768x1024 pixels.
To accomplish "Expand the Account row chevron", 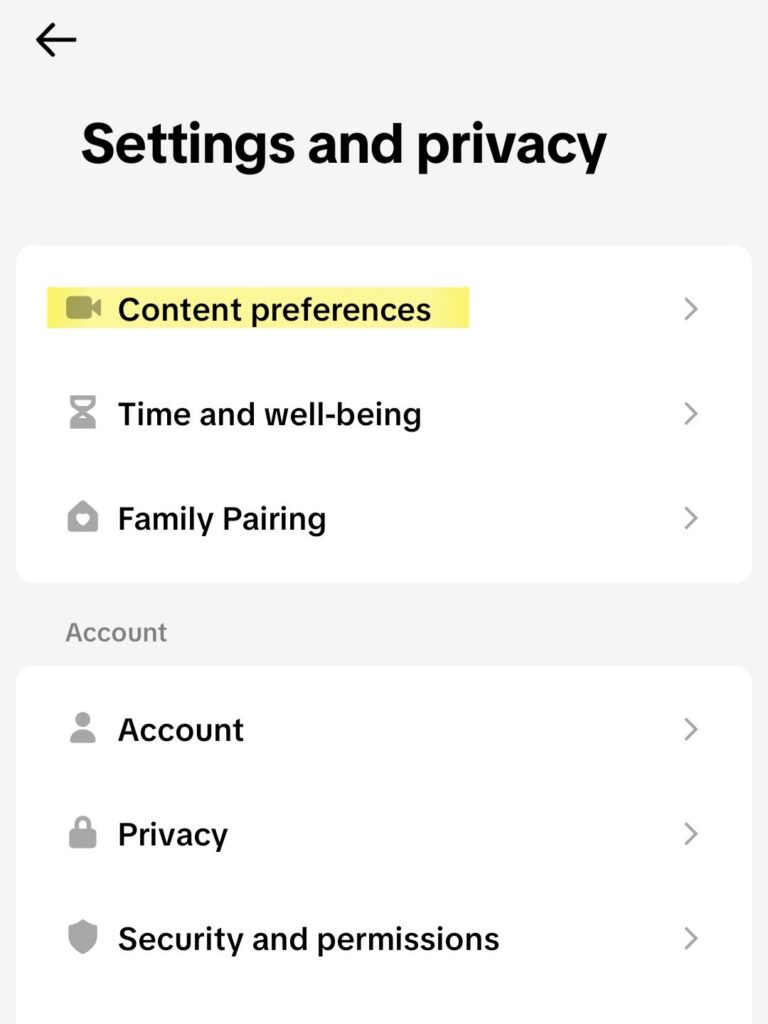I will pyautogui.click(x=690, y=729).
